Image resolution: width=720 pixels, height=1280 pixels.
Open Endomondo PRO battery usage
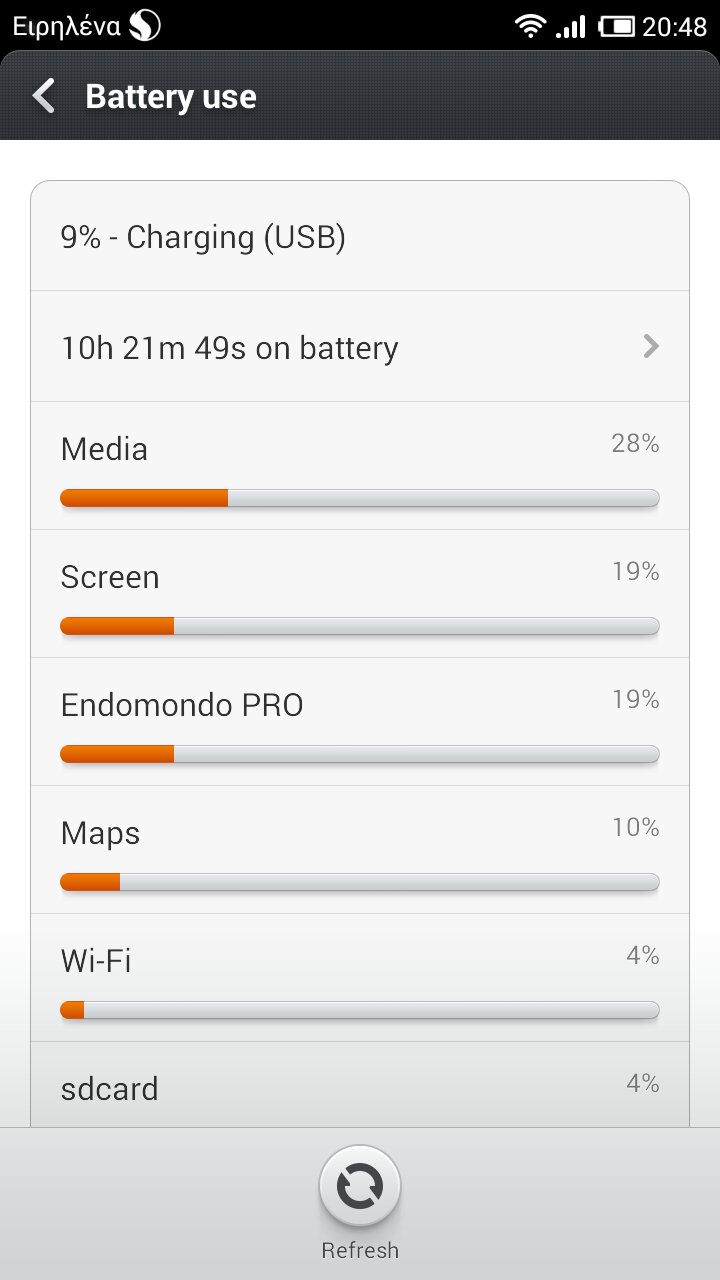pos(360,722)
